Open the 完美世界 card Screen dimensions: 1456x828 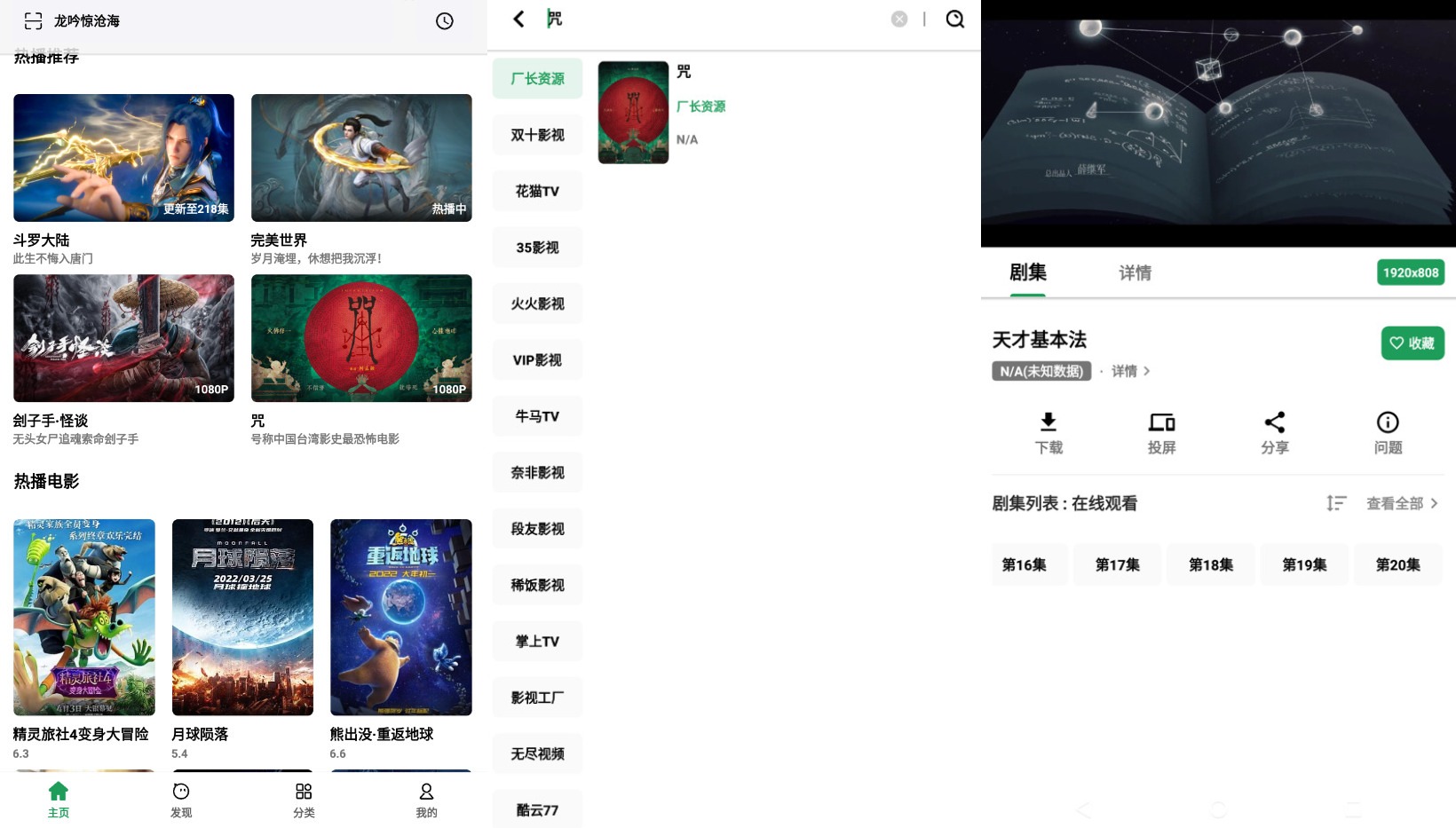[x=361, y=158]
